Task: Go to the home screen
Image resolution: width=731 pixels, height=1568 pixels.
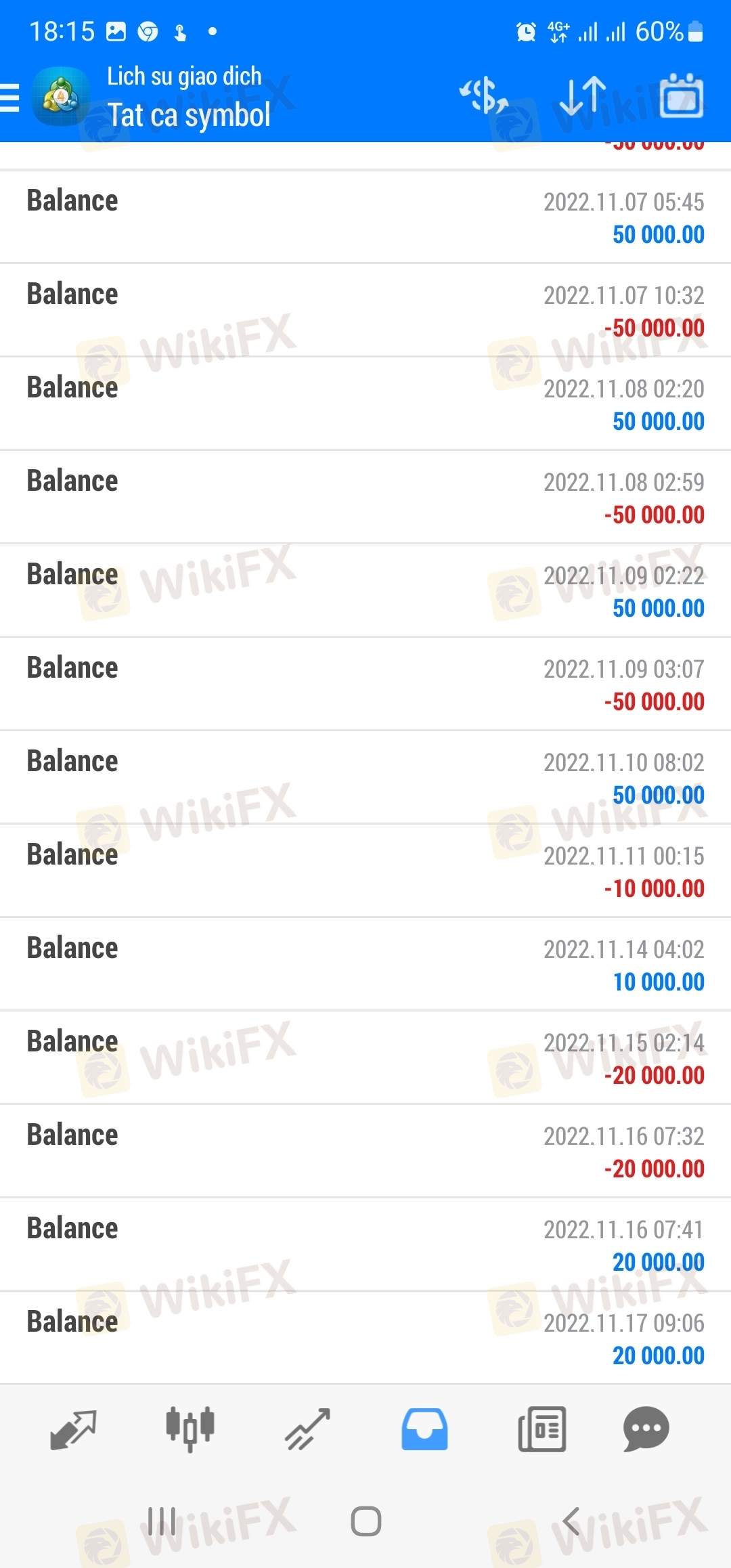Action: pyautogui.click(x=365, y=1521)
